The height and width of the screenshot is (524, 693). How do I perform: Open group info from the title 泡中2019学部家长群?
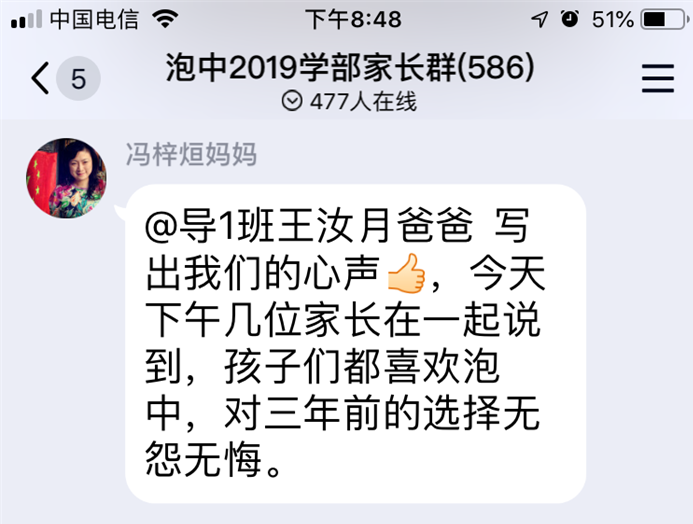tap(349, 67)
